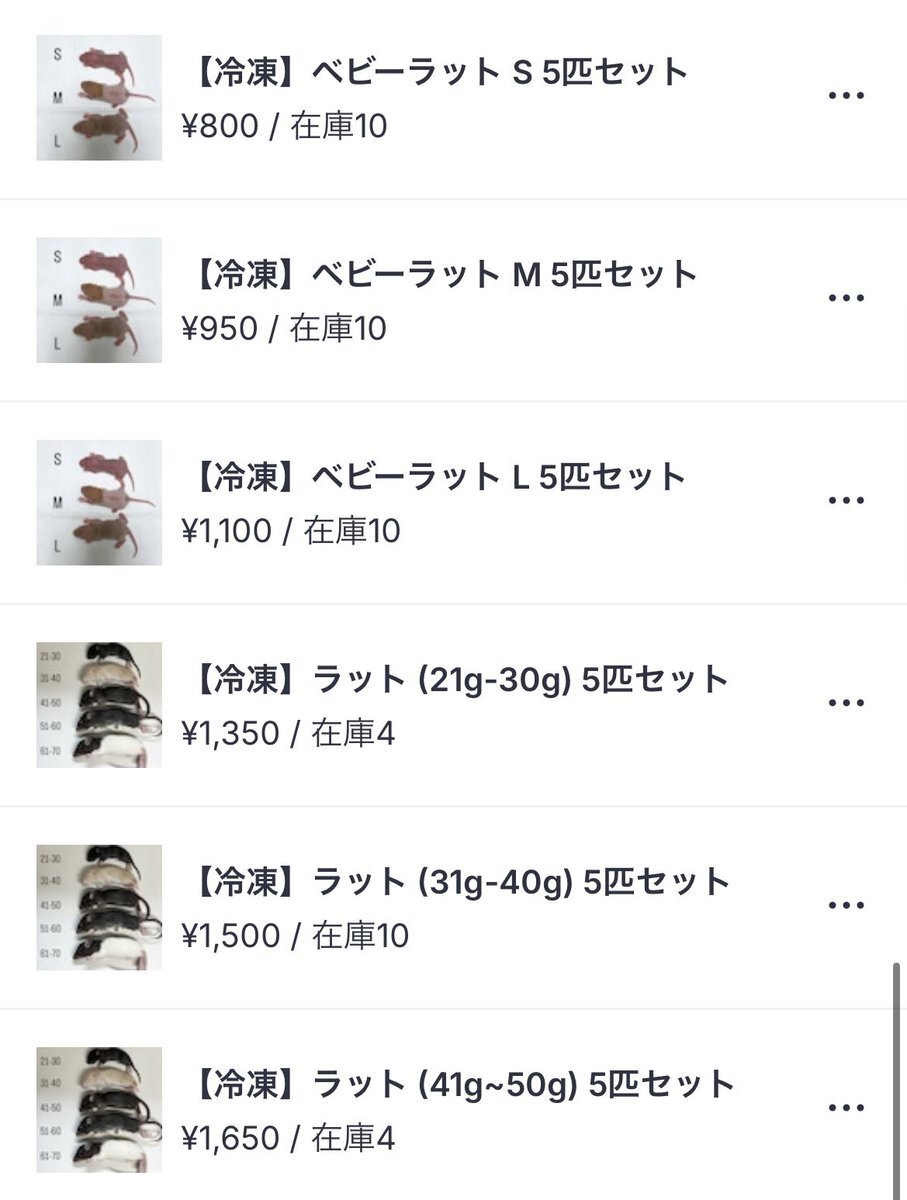Open more options for ベビーラット M 5匹セット

[846, 298]
